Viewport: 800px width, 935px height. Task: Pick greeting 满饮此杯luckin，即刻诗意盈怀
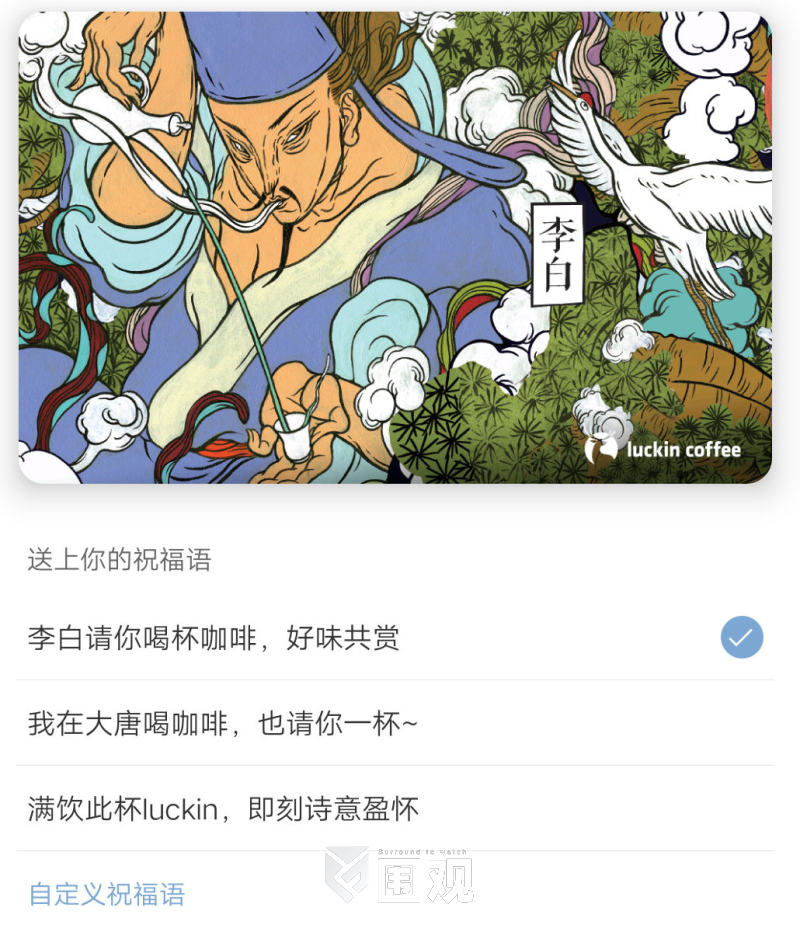223,808
